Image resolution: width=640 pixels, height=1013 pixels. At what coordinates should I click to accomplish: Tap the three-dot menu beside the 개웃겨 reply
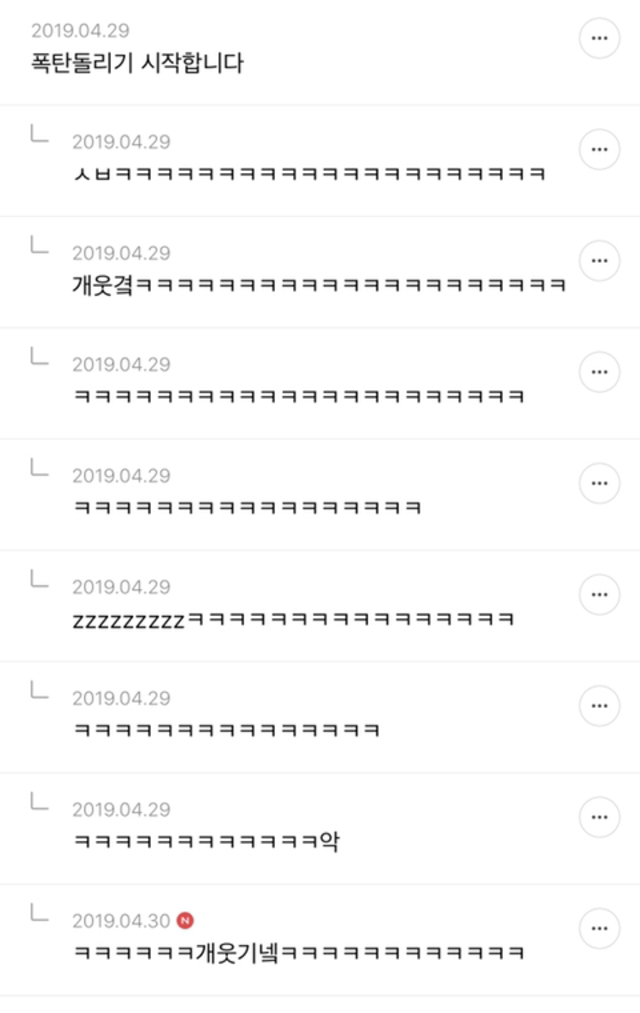pyautogui.click(x=599, y=260)
